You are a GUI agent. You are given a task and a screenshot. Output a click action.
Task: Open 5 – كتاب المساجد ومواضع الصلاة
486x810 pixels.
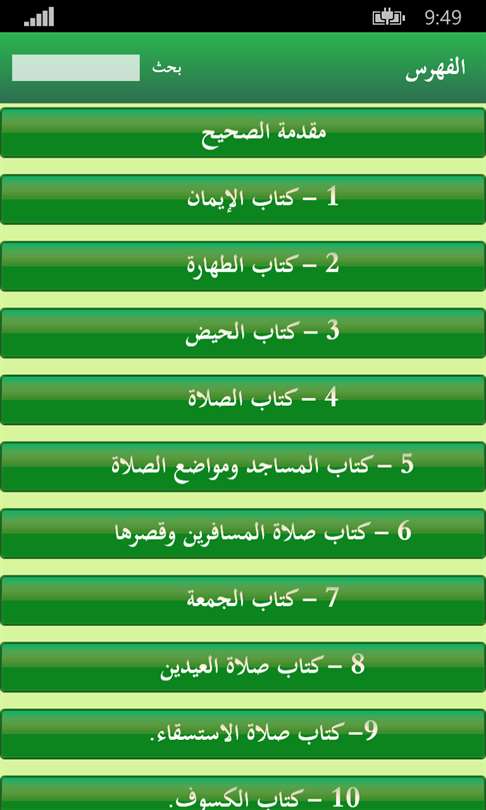[243, 466]
